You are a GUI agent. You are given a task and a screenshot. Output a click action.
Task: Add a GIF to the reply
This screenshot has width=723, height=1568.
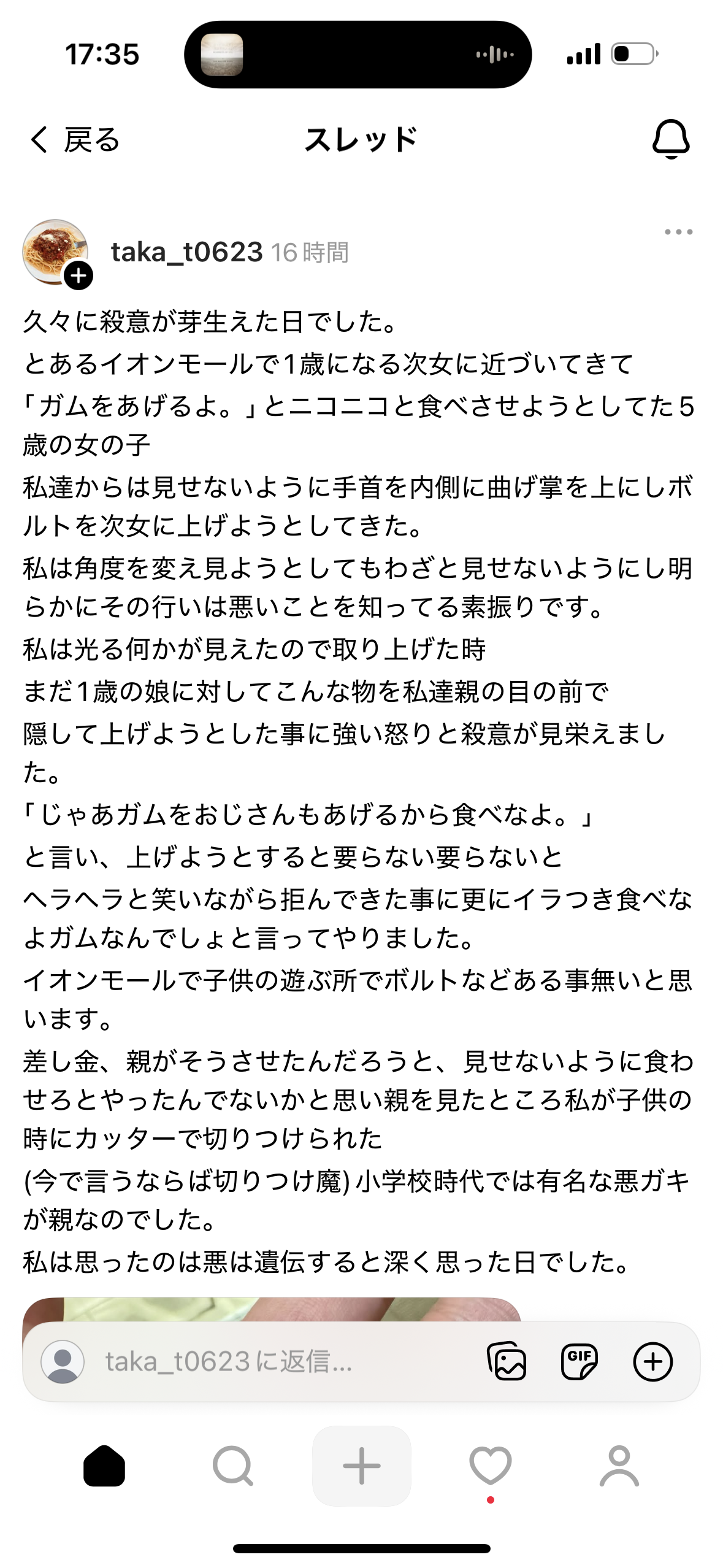(579, 1362)
